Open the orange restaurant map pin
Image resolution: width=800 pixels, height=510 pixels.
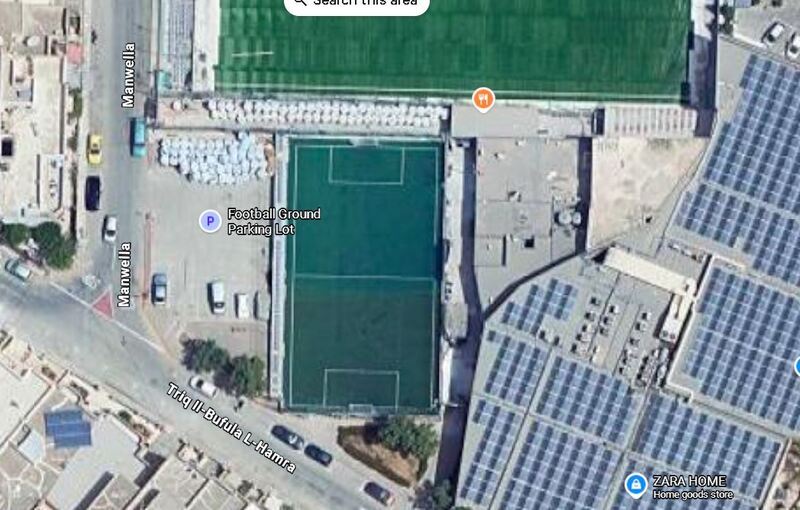(x=483, y=98)
